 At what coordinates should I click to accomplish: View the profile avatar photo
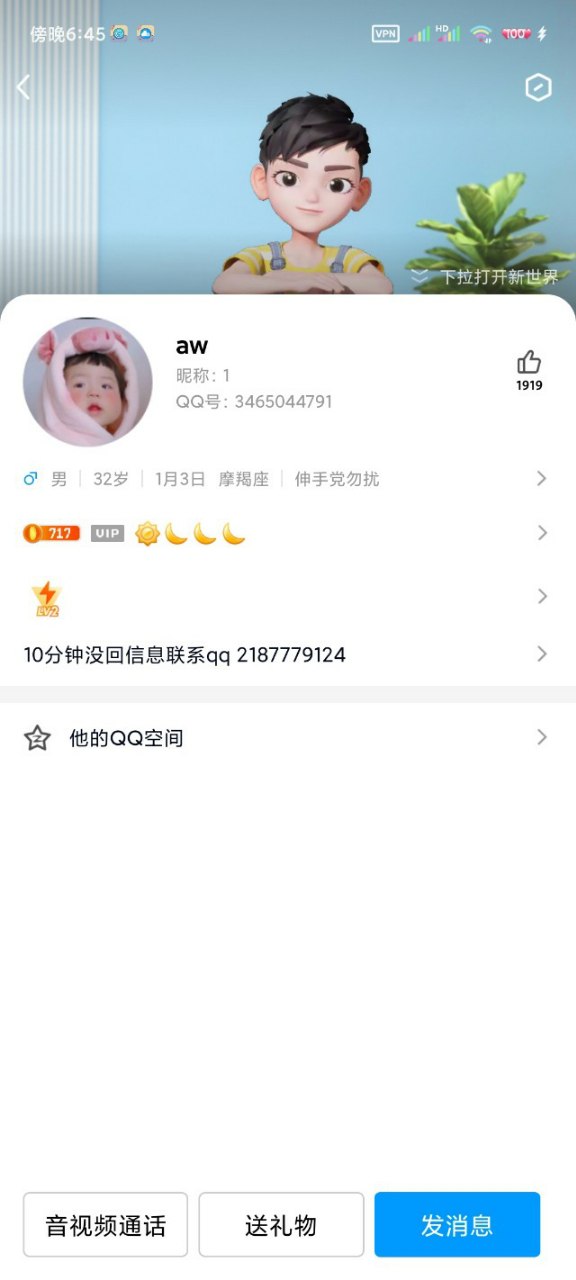tap(88, 382)
